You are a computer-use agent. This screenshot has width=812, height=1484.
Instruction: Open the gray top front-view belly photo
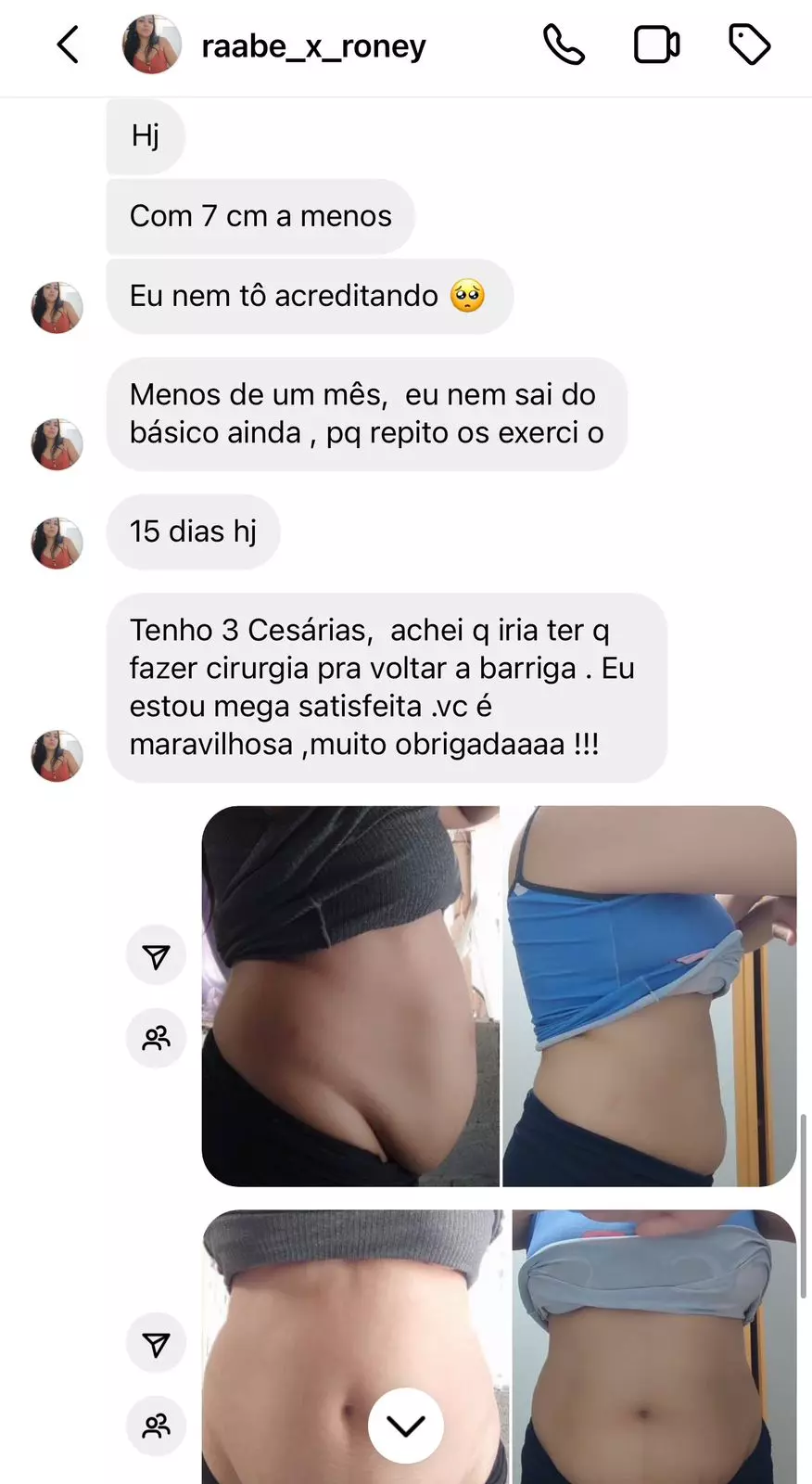pyautogui.click(x=354, y=1345)
